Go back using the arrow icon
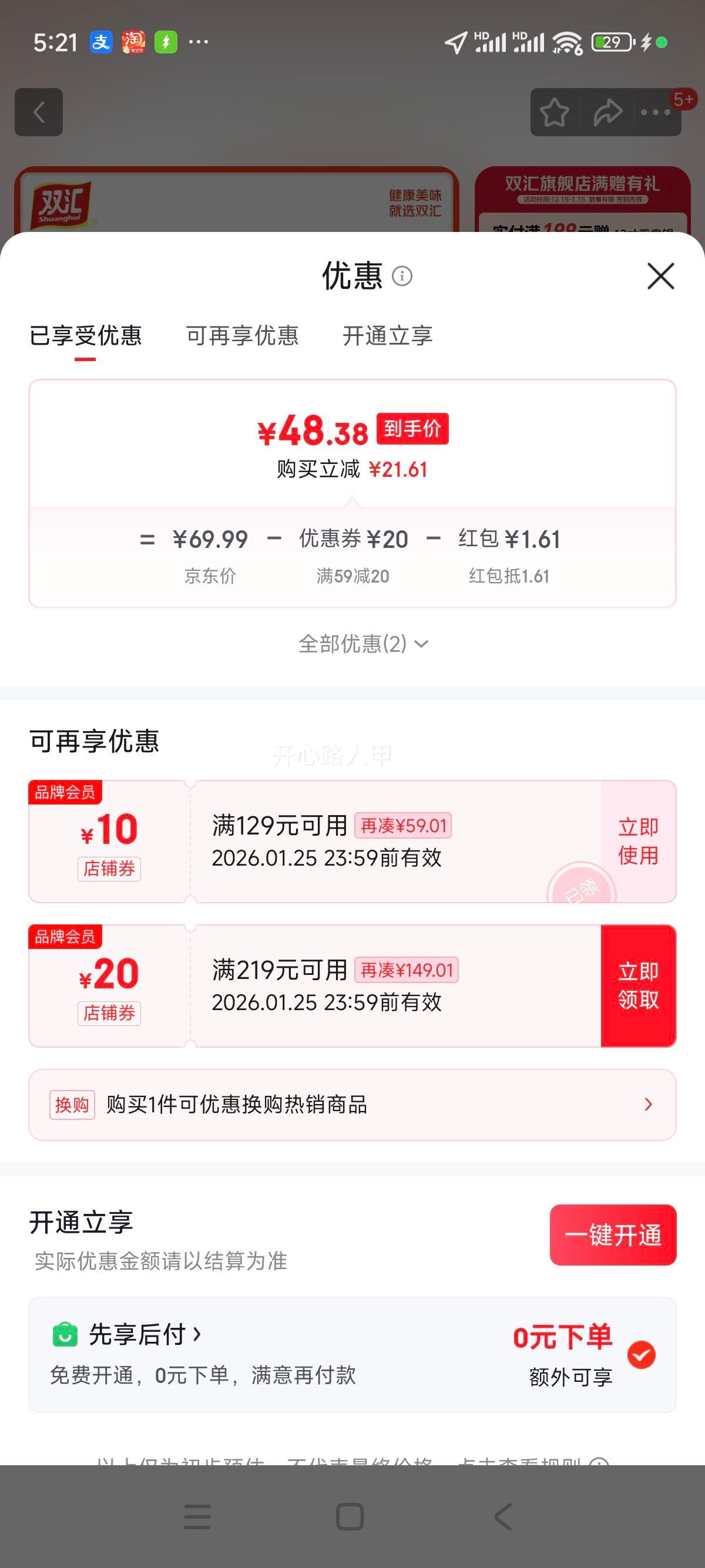This screenshot has width=705, height=1568. coord(39,113)
